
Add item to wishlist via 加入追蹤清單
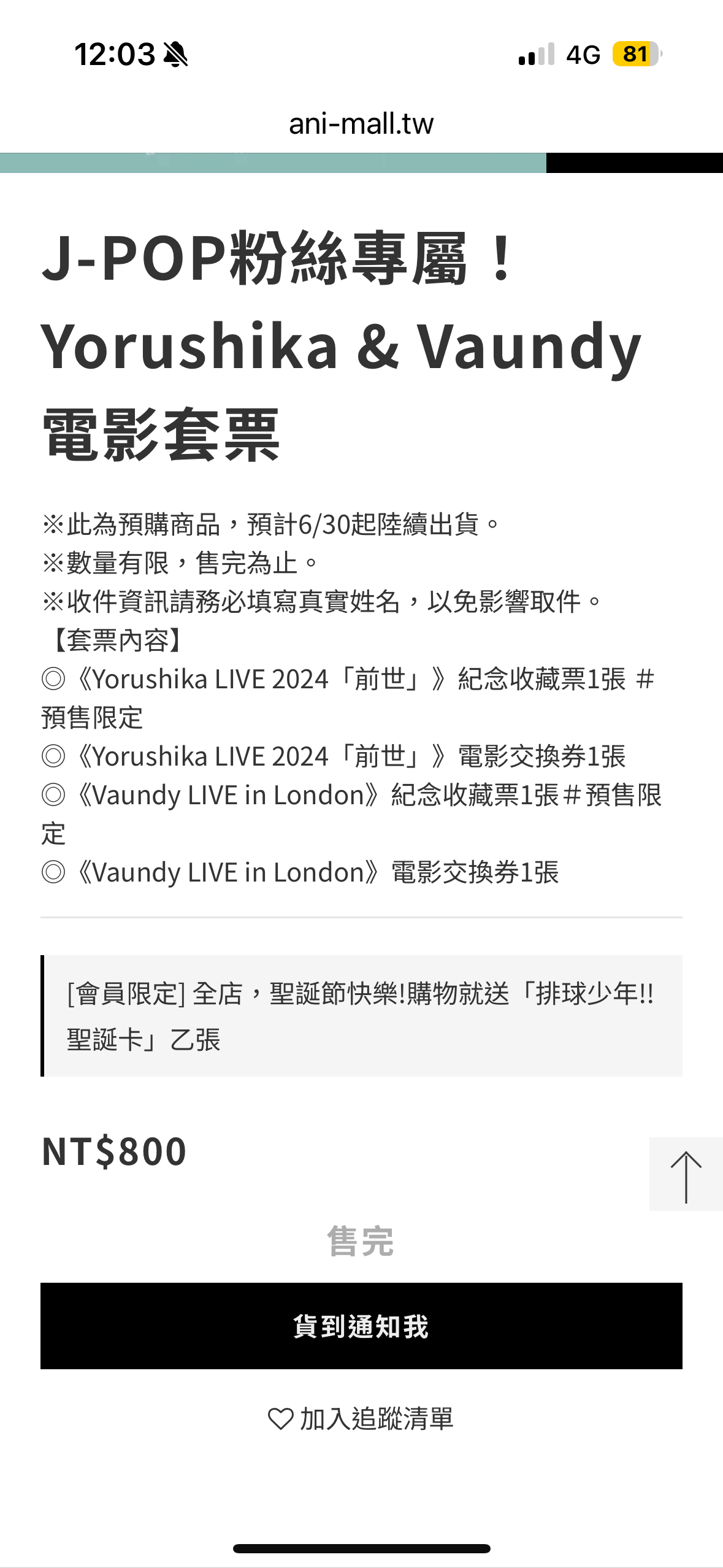(x=361, y=1419)
